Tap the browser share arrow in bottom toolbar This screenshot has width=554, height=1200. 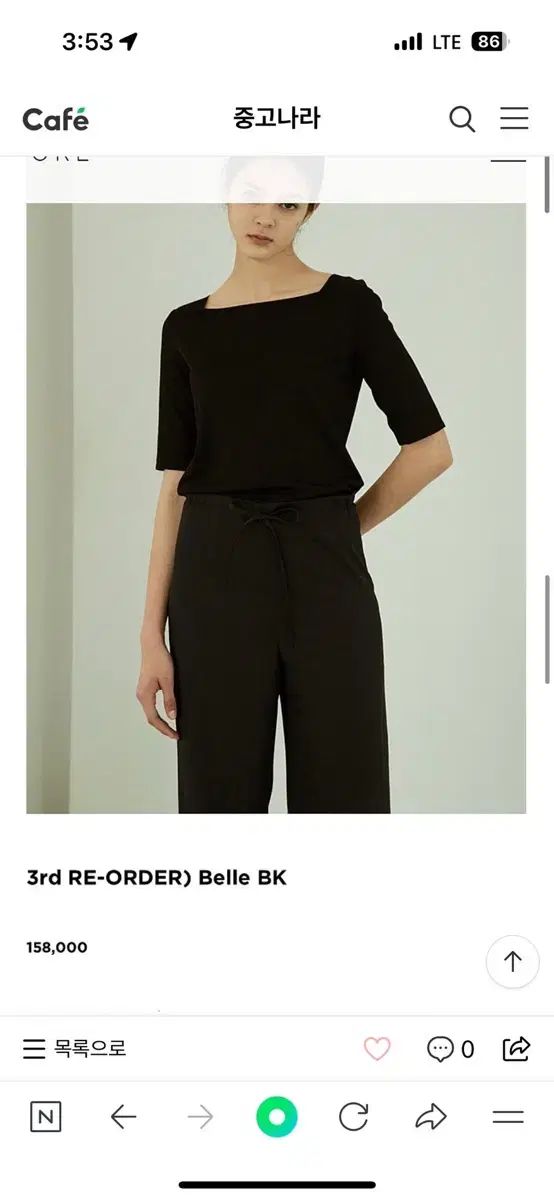(431, 1117)
